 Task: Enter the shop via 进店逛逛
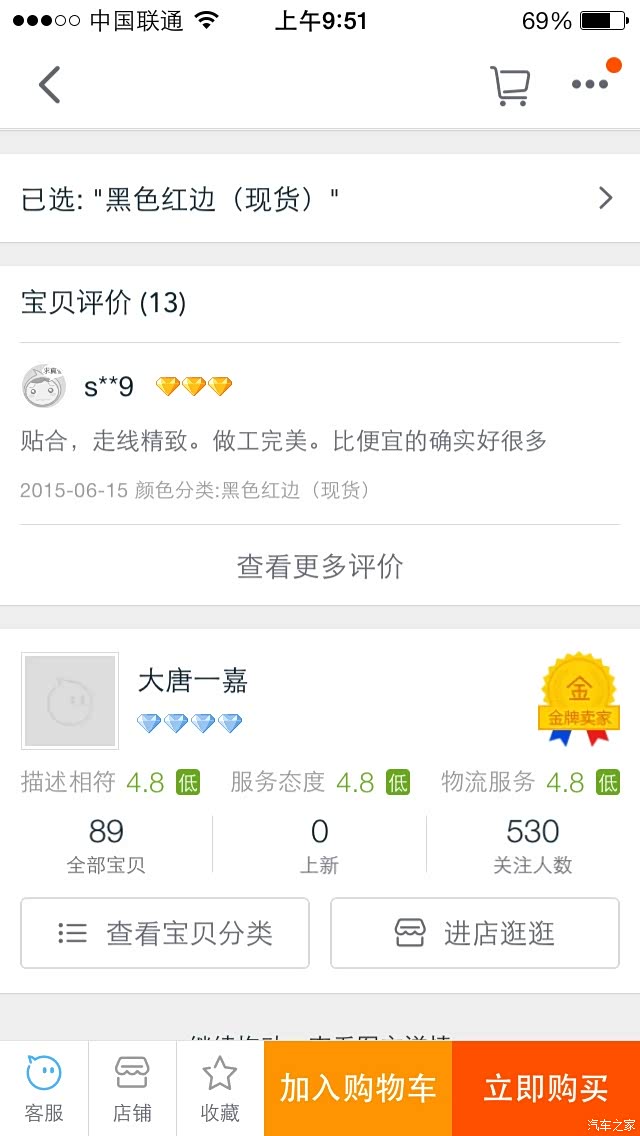475,933
